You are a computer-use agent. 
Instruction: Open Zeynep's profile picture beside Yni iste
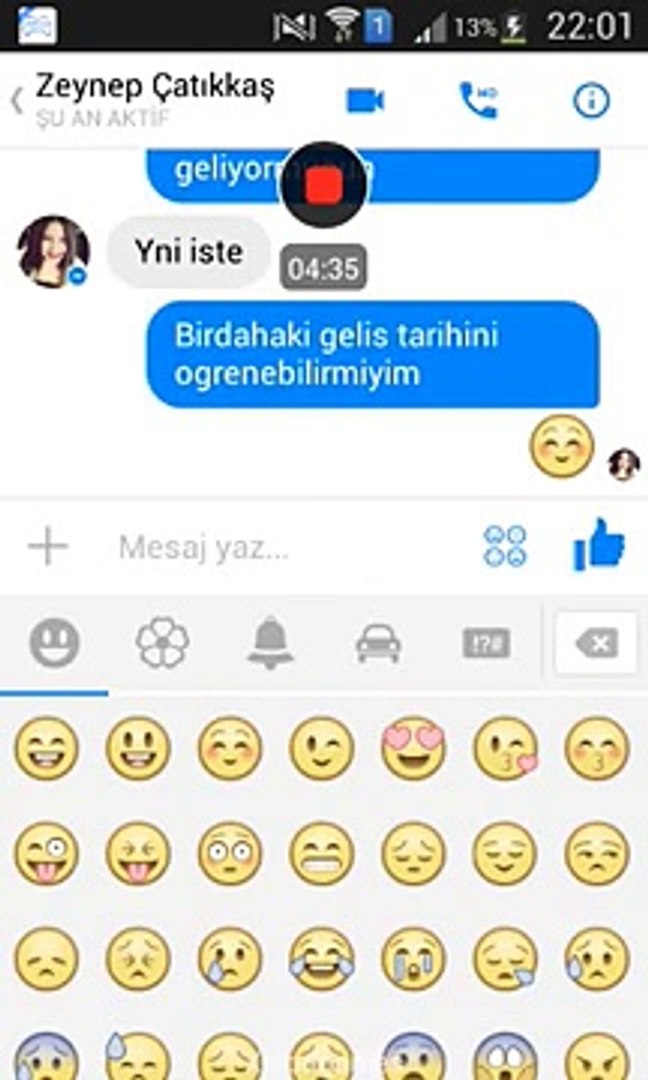53,252
